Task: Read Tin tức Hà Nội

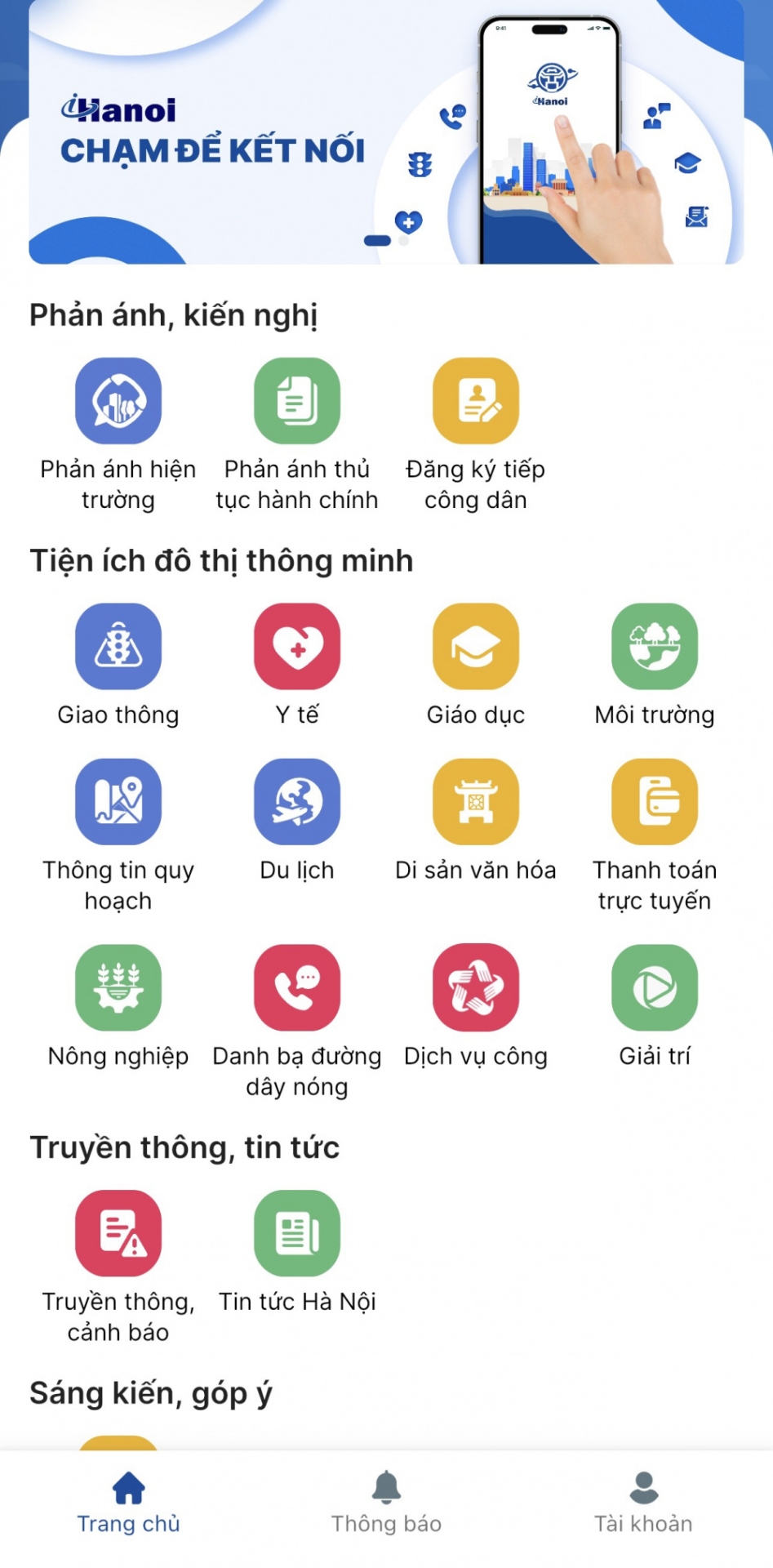Action: (x=297, y=1233)
